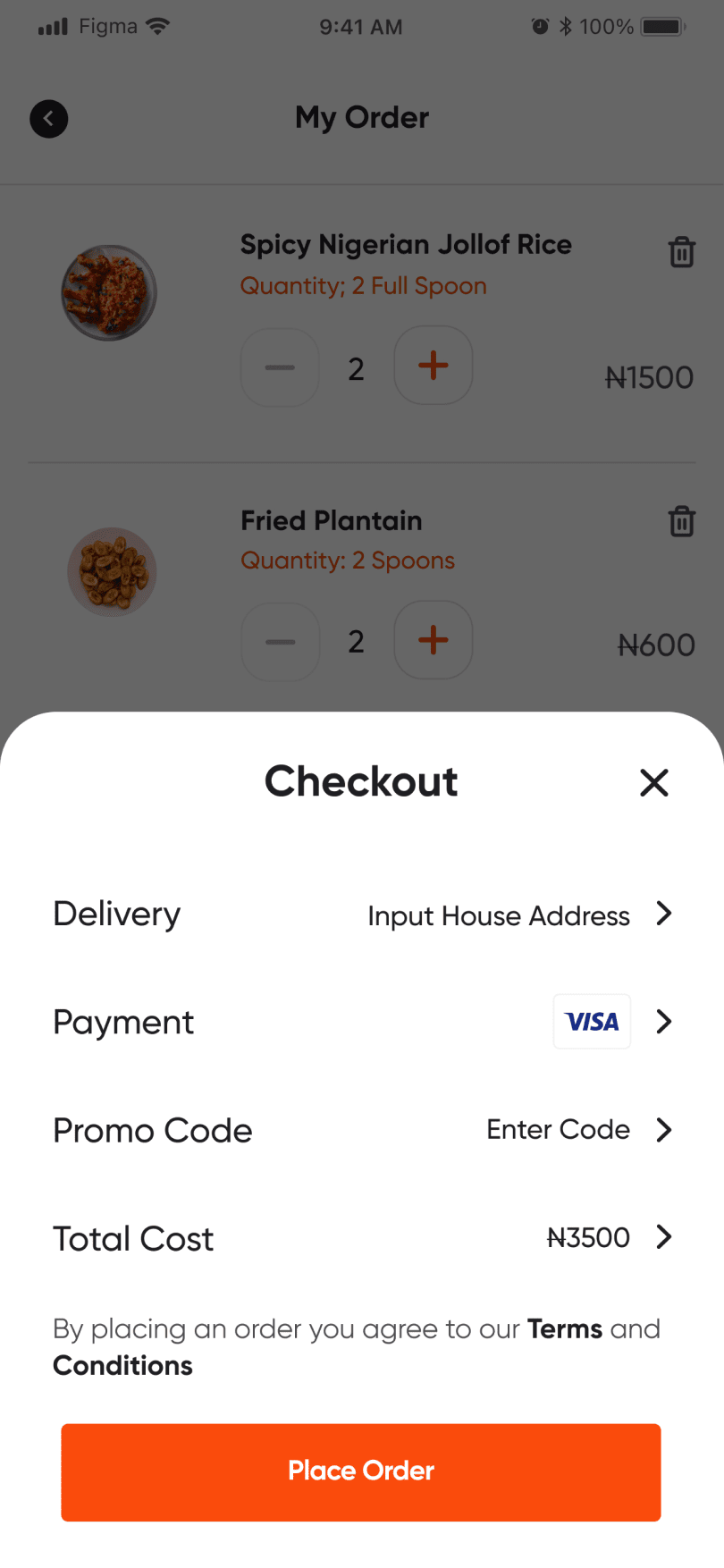Open the Payment method row
724x1568 pixels.
pyautogui.click(x=362, y=1022)
